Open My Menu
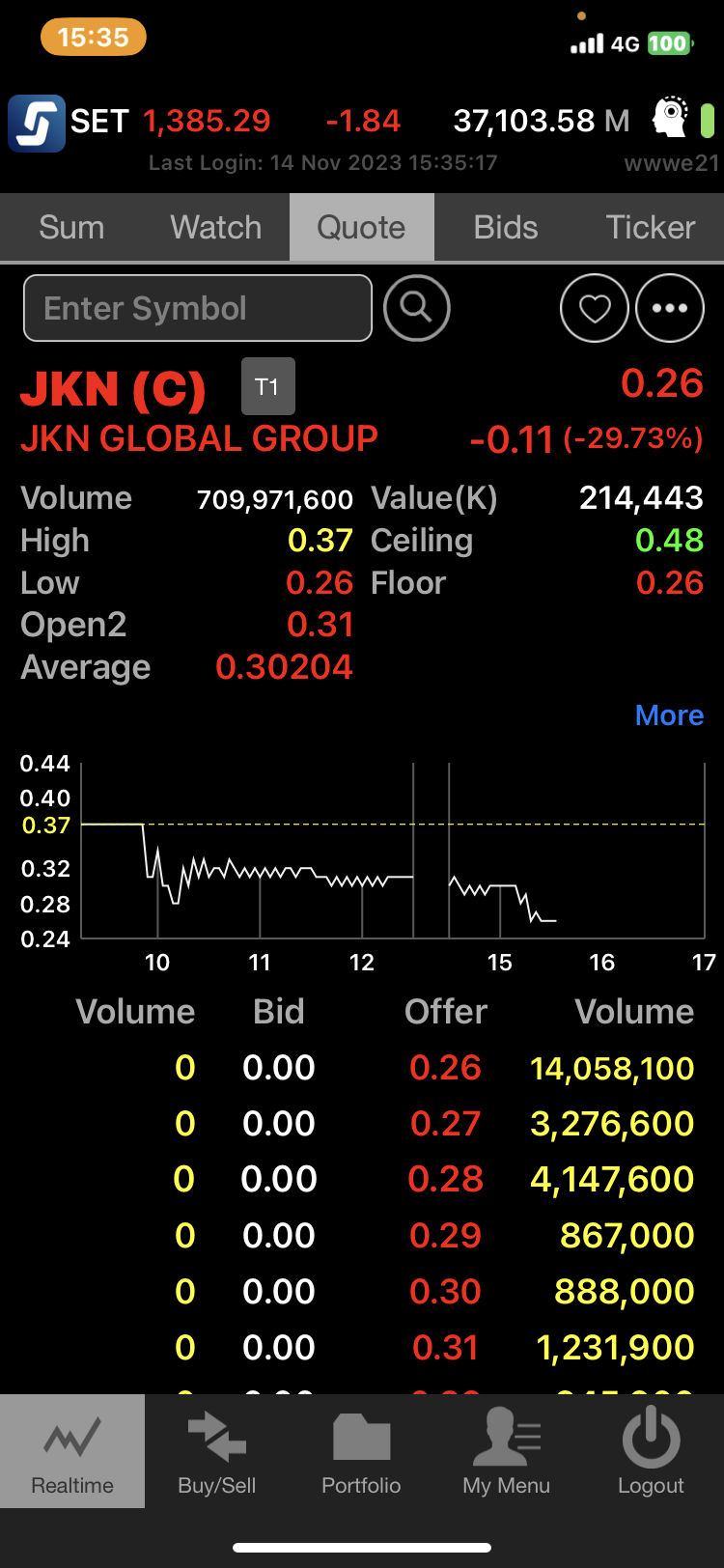This screenshot has height=1568, width=724. click(507, 1451)
